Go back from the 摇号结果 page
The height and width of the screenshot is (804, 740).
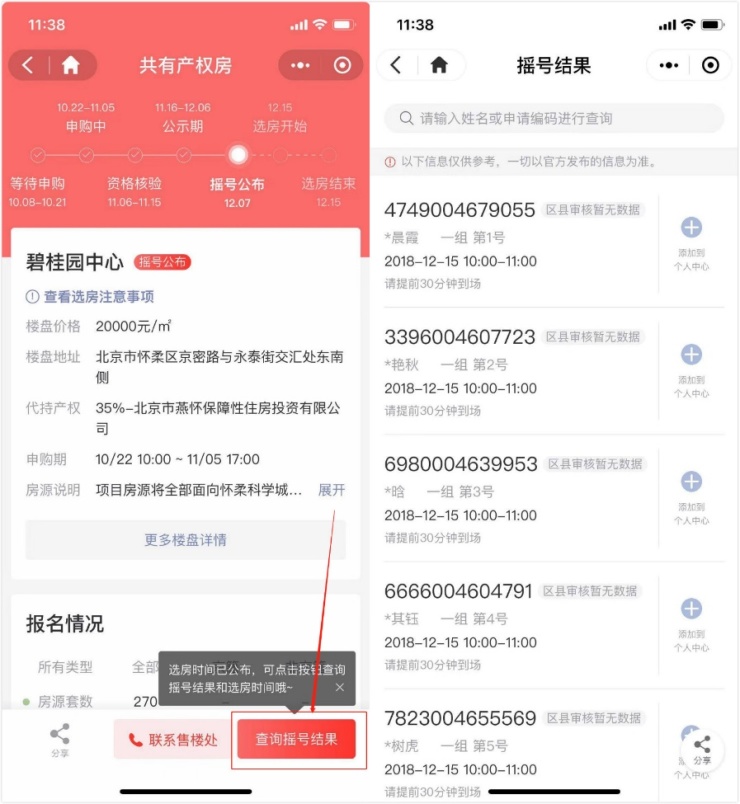tap(396, 66)
